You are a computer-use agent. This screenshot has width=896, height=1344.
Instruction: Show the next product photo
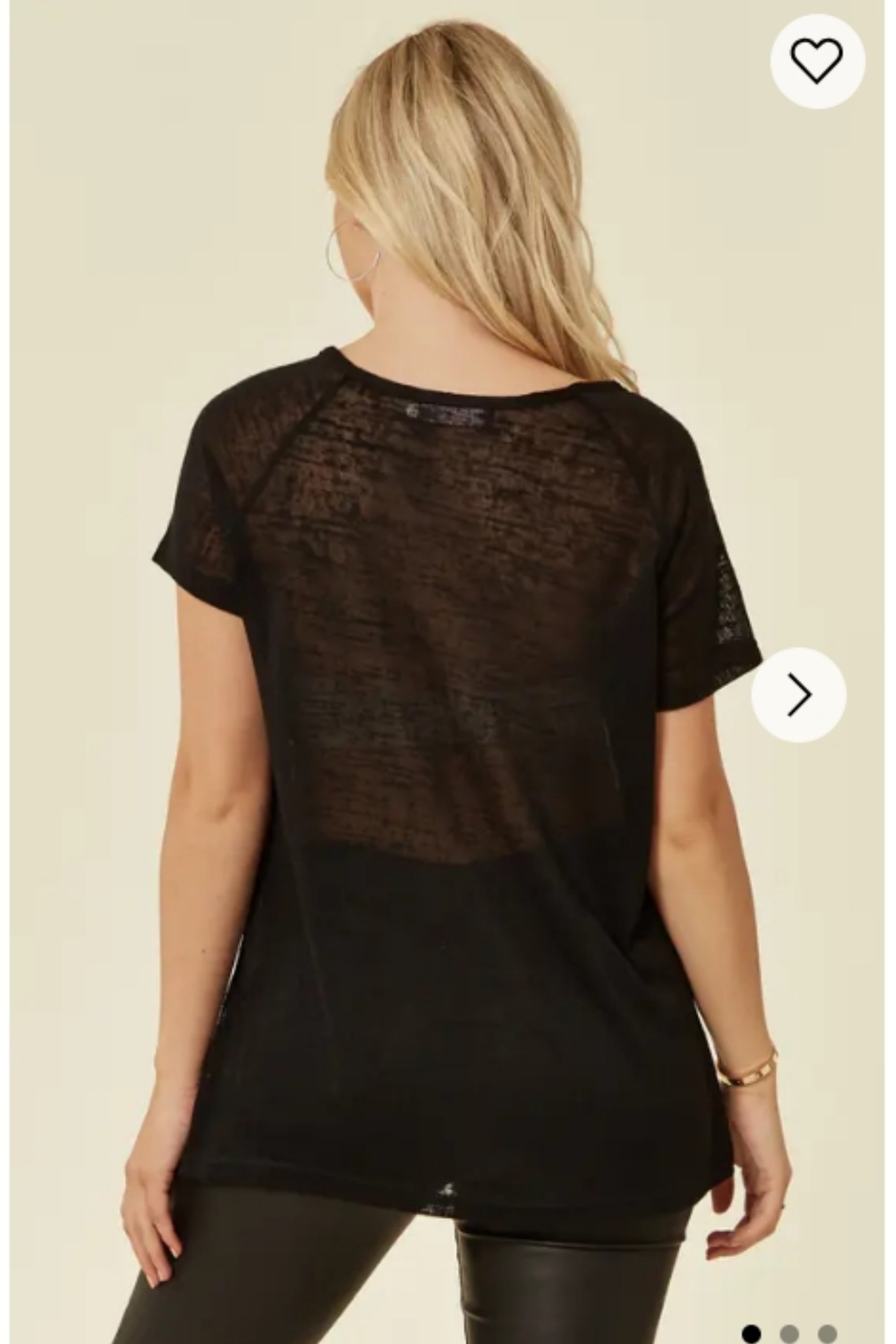(x=798, y=695)
